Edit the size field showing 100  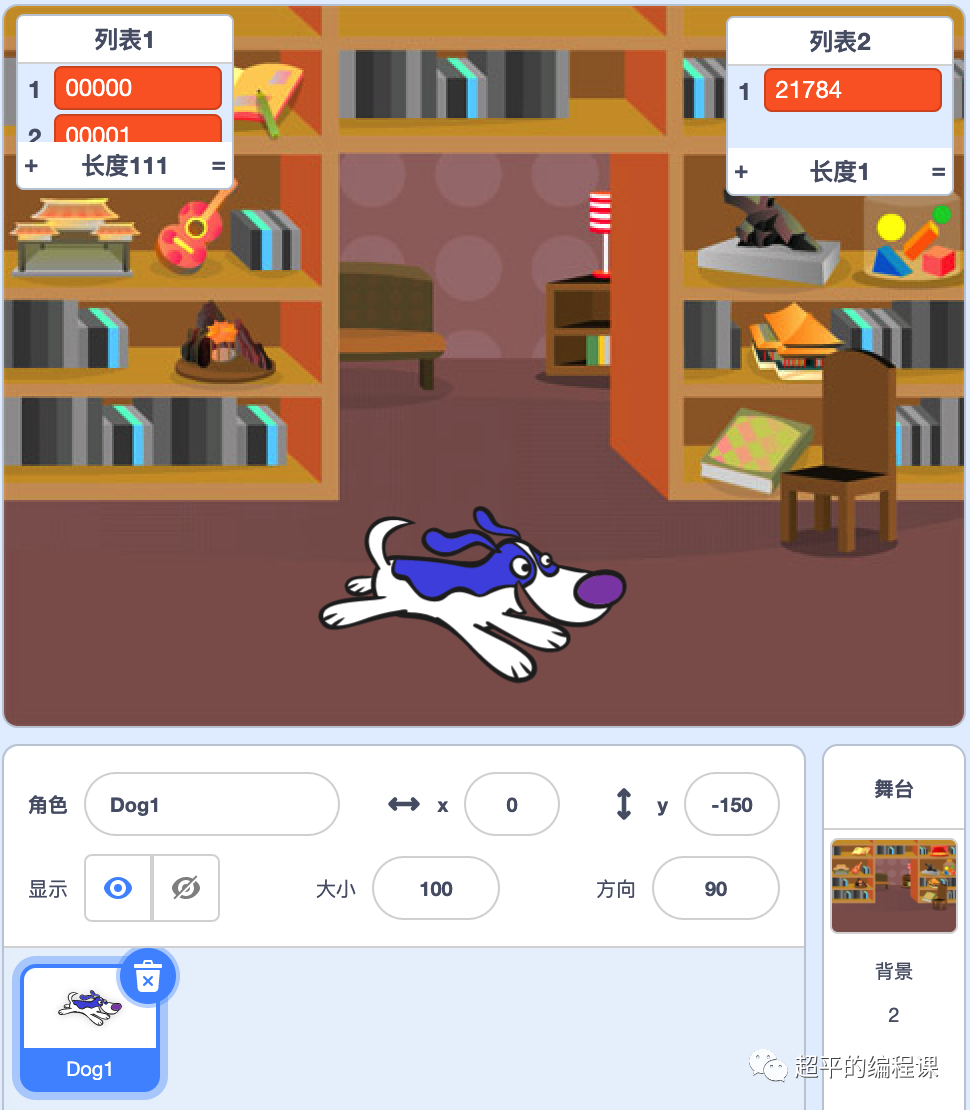click(x=435, y=889)
